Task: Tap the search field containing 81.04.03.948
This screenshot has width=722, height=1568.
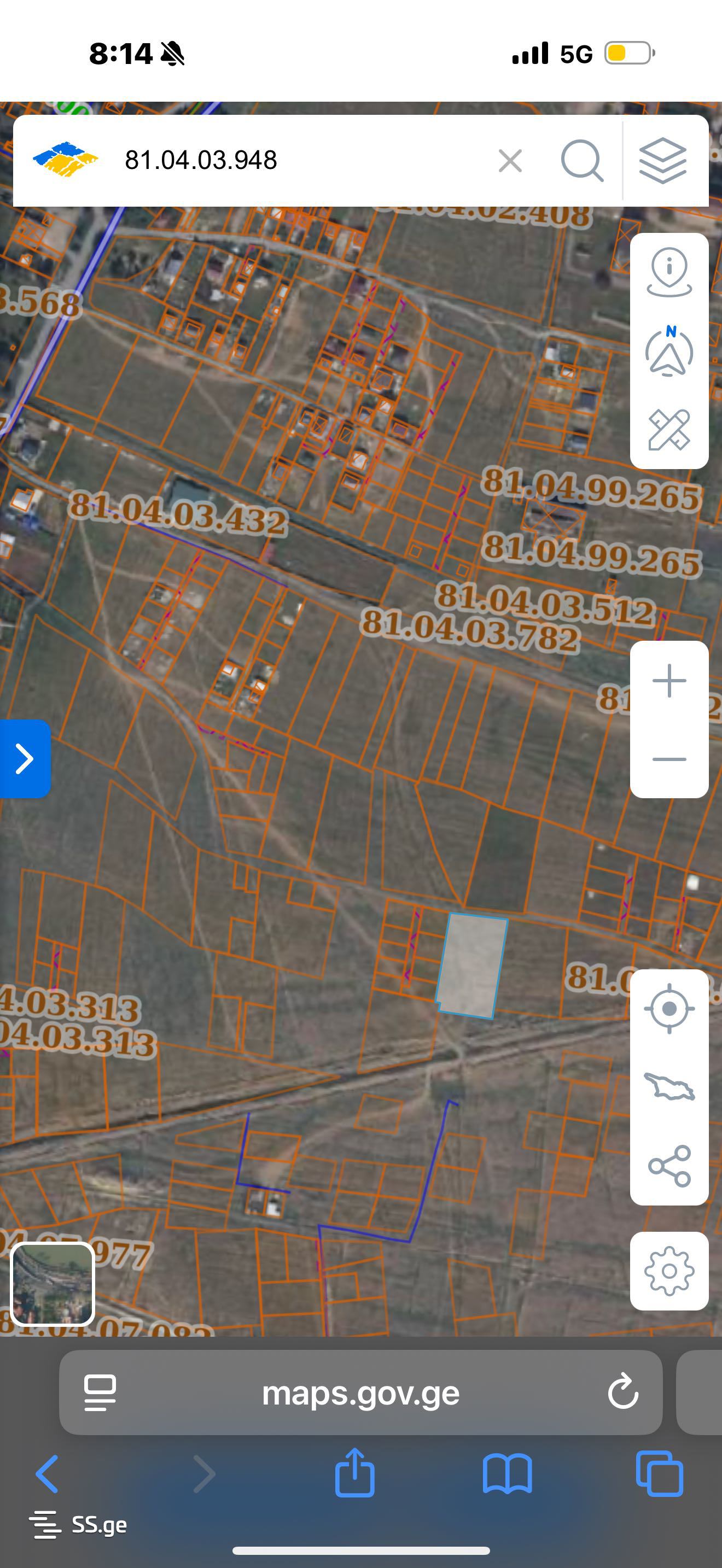Action: [292, 161]
